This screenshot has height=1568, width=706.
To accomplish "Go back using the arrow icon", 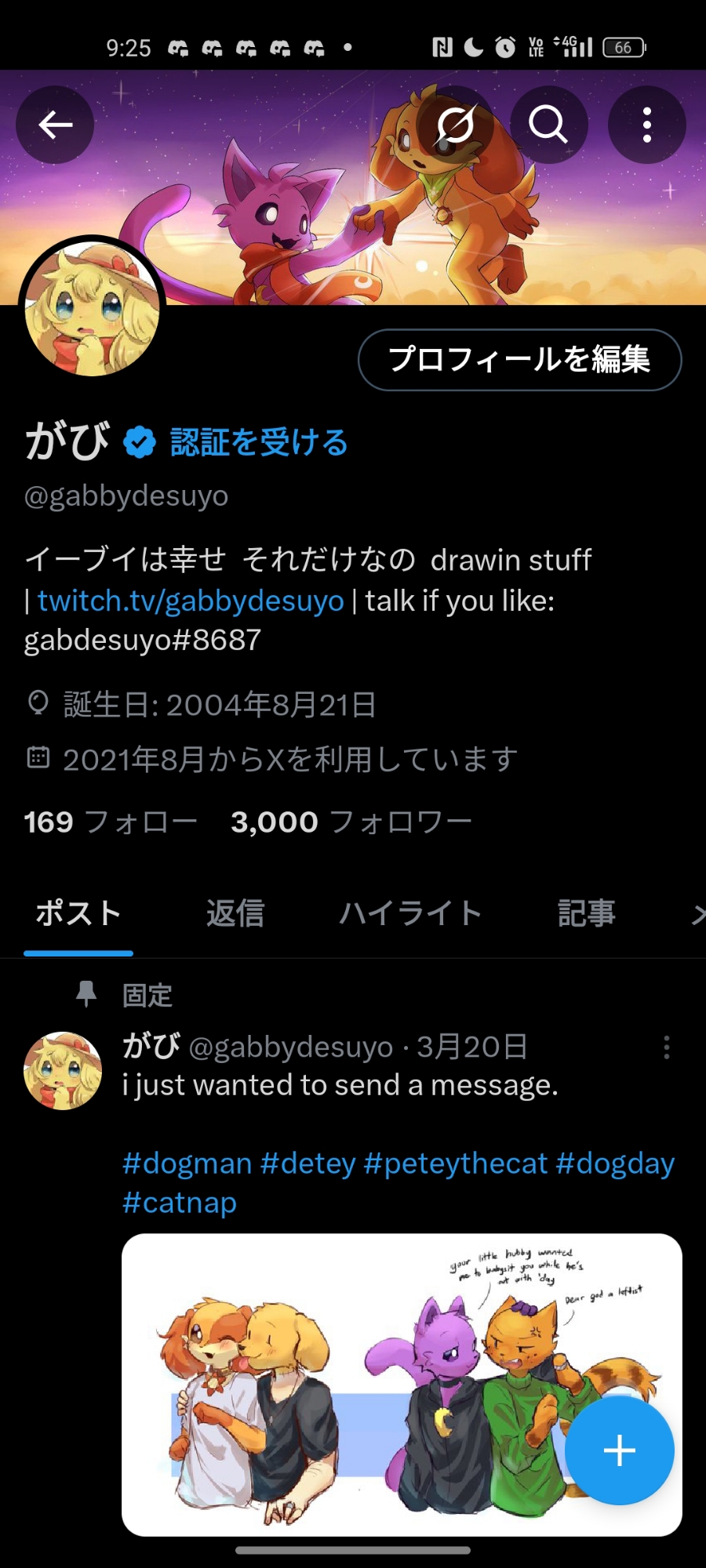I will [55, 125].
